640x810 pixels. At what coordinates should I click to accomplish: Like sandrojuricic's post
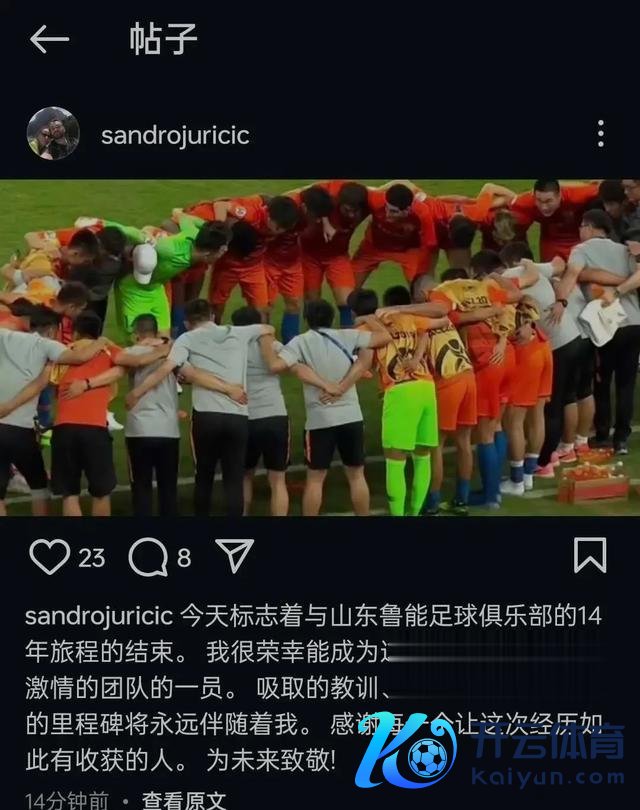point(49,557)
